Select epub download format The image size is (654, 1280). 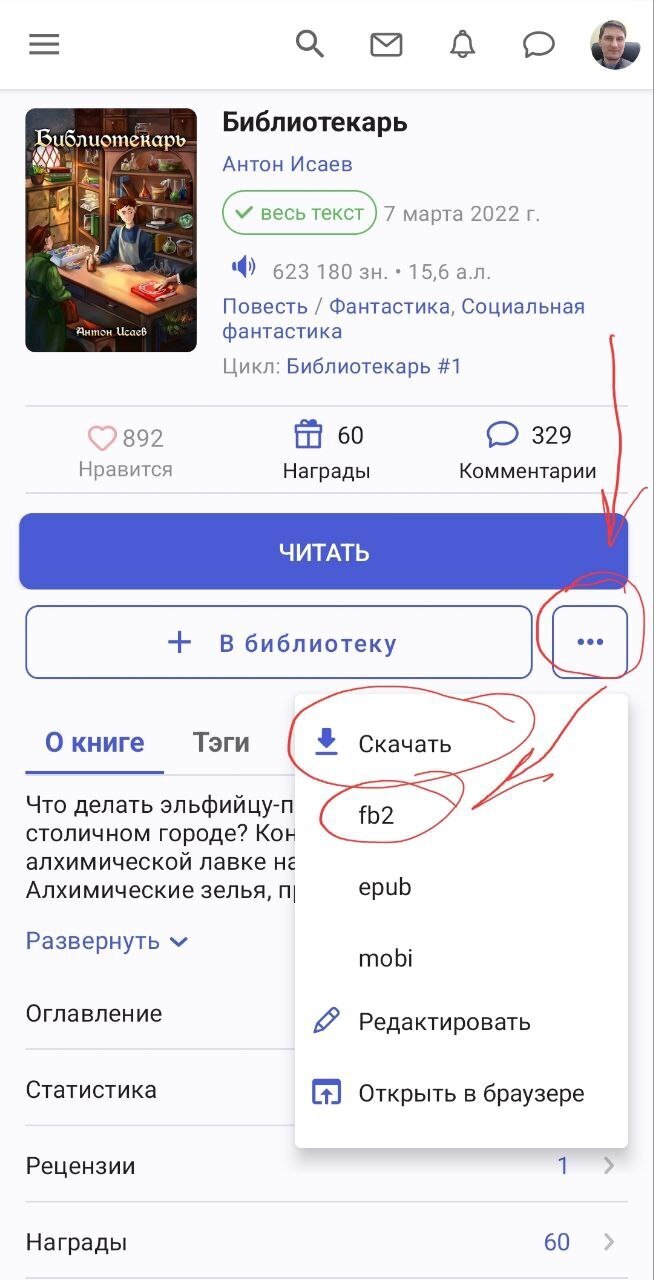point(385,887)
